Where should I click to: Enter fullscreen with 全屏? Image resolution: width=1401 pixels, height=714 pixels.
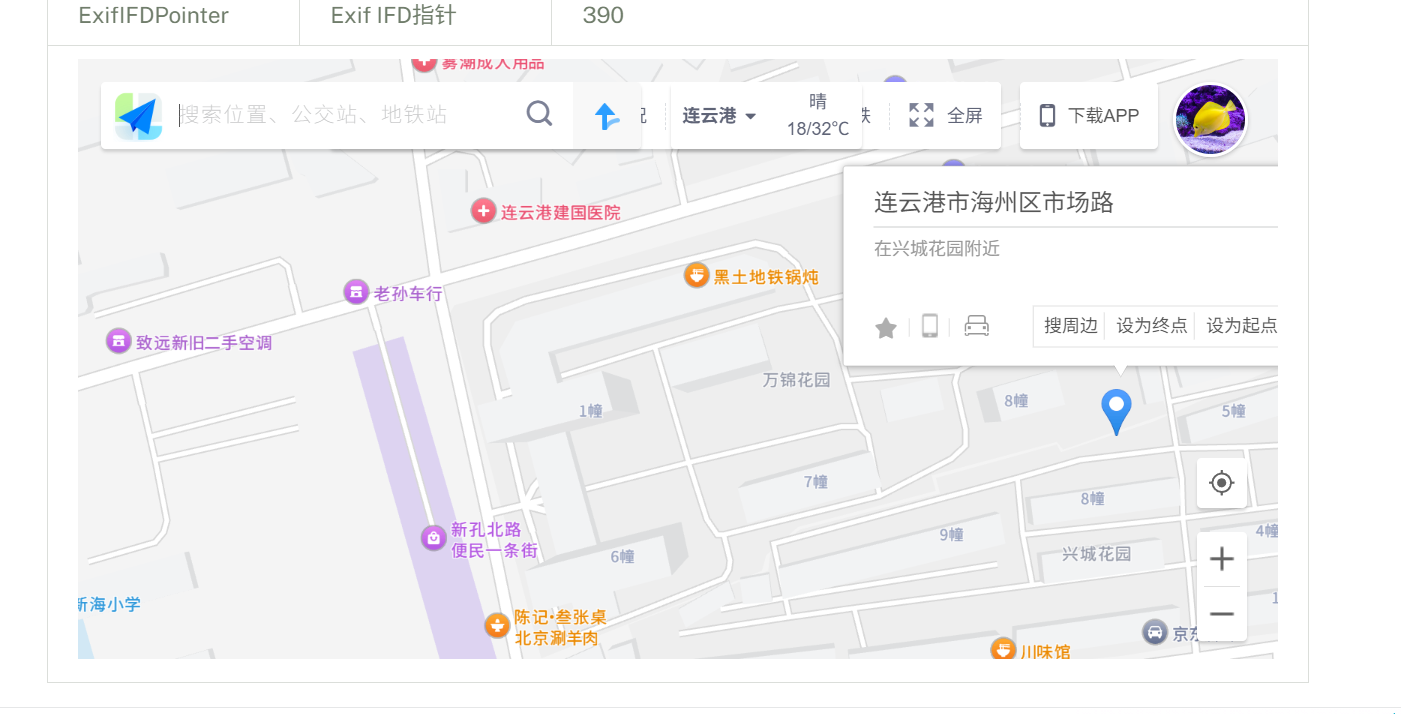946,115
